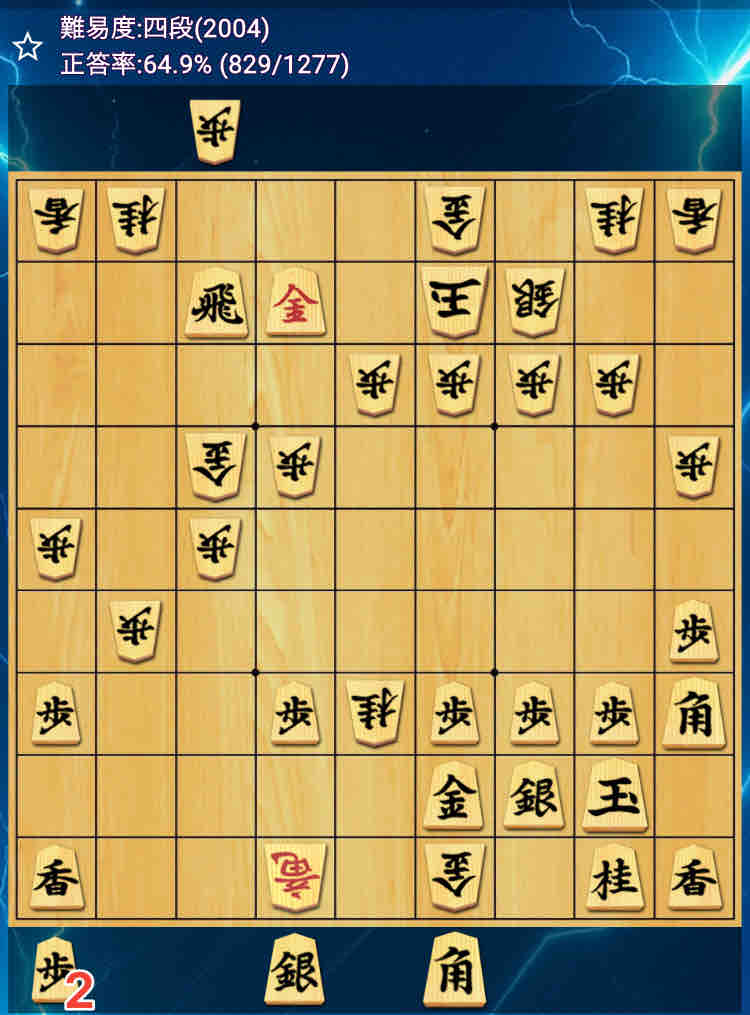Tap the enemy knight between your pawns
The image size is (750, 1015).
375,714
